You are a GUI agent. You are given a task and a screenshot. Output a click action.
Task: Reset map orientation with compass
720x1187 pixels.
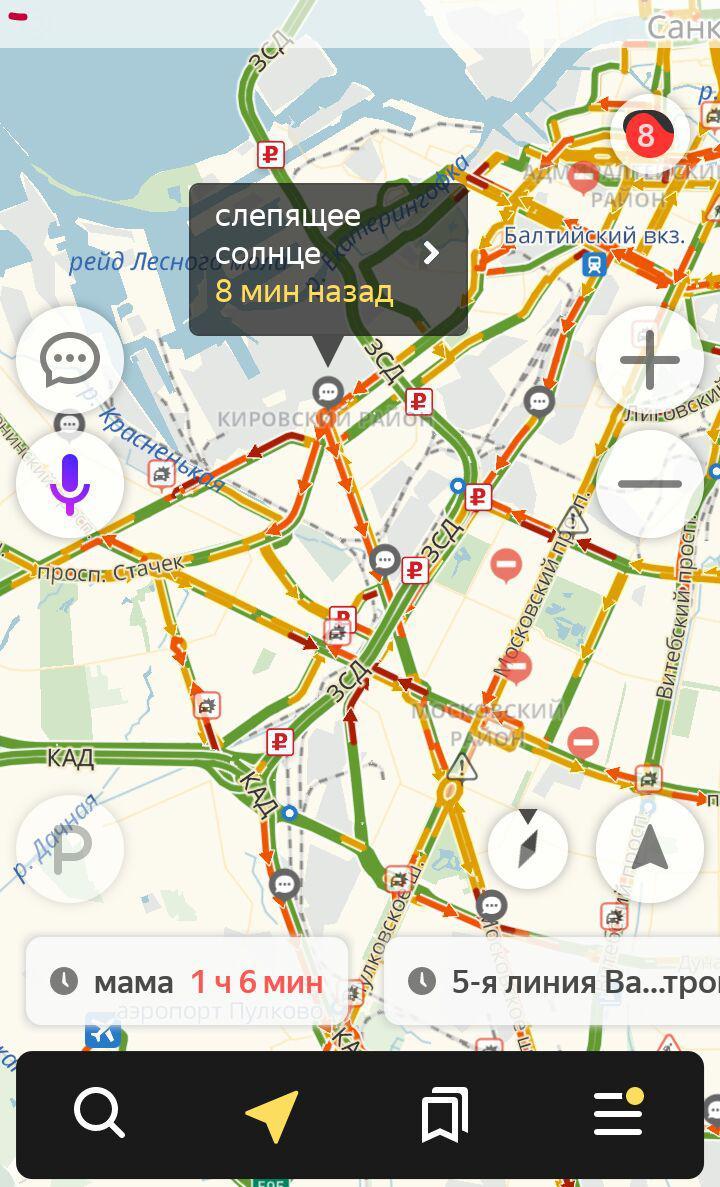(528, 849)
